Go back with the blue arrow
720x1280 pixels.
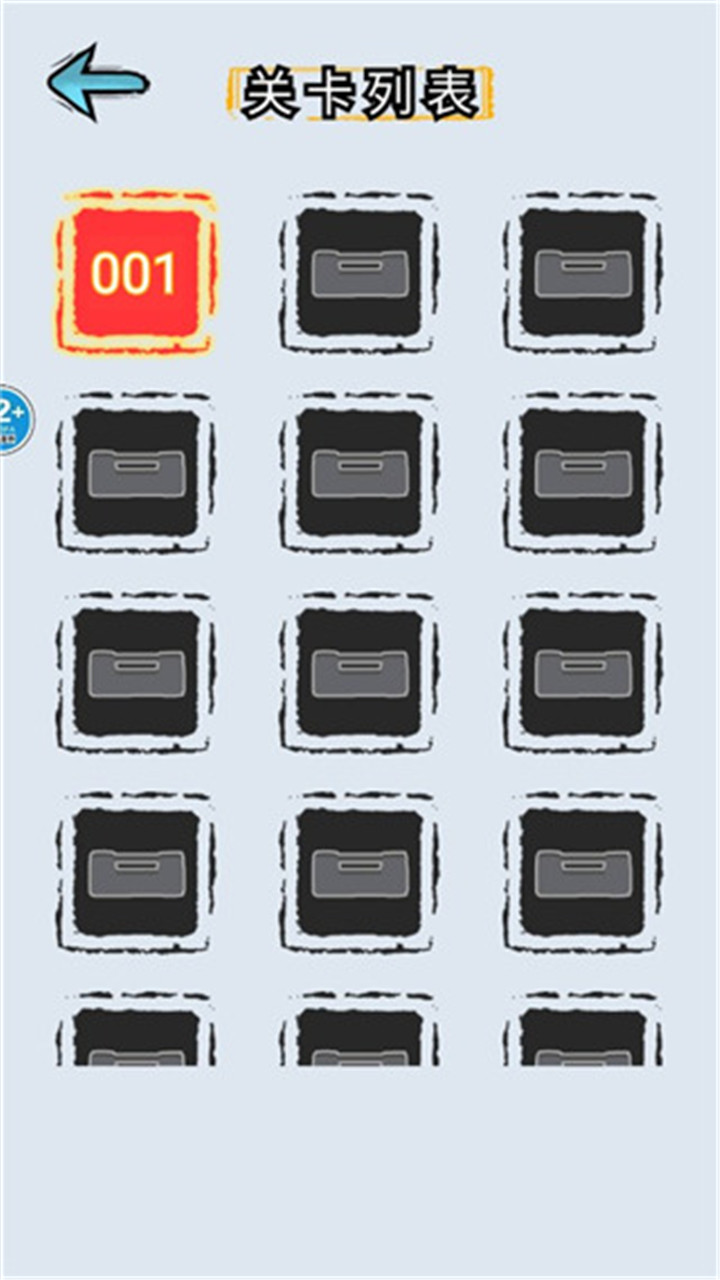pos(96,82)
